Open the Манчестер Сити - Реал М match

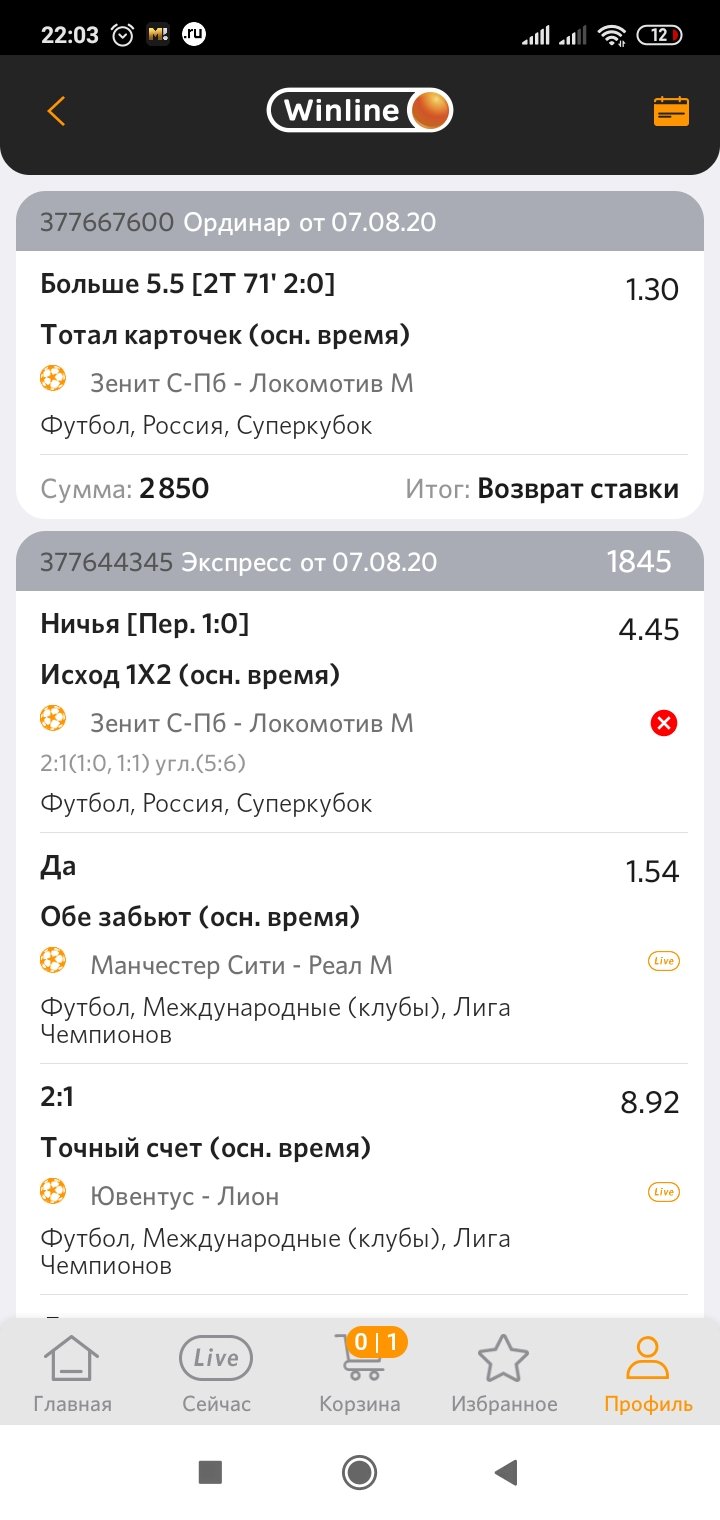click(x=241, y=965)
